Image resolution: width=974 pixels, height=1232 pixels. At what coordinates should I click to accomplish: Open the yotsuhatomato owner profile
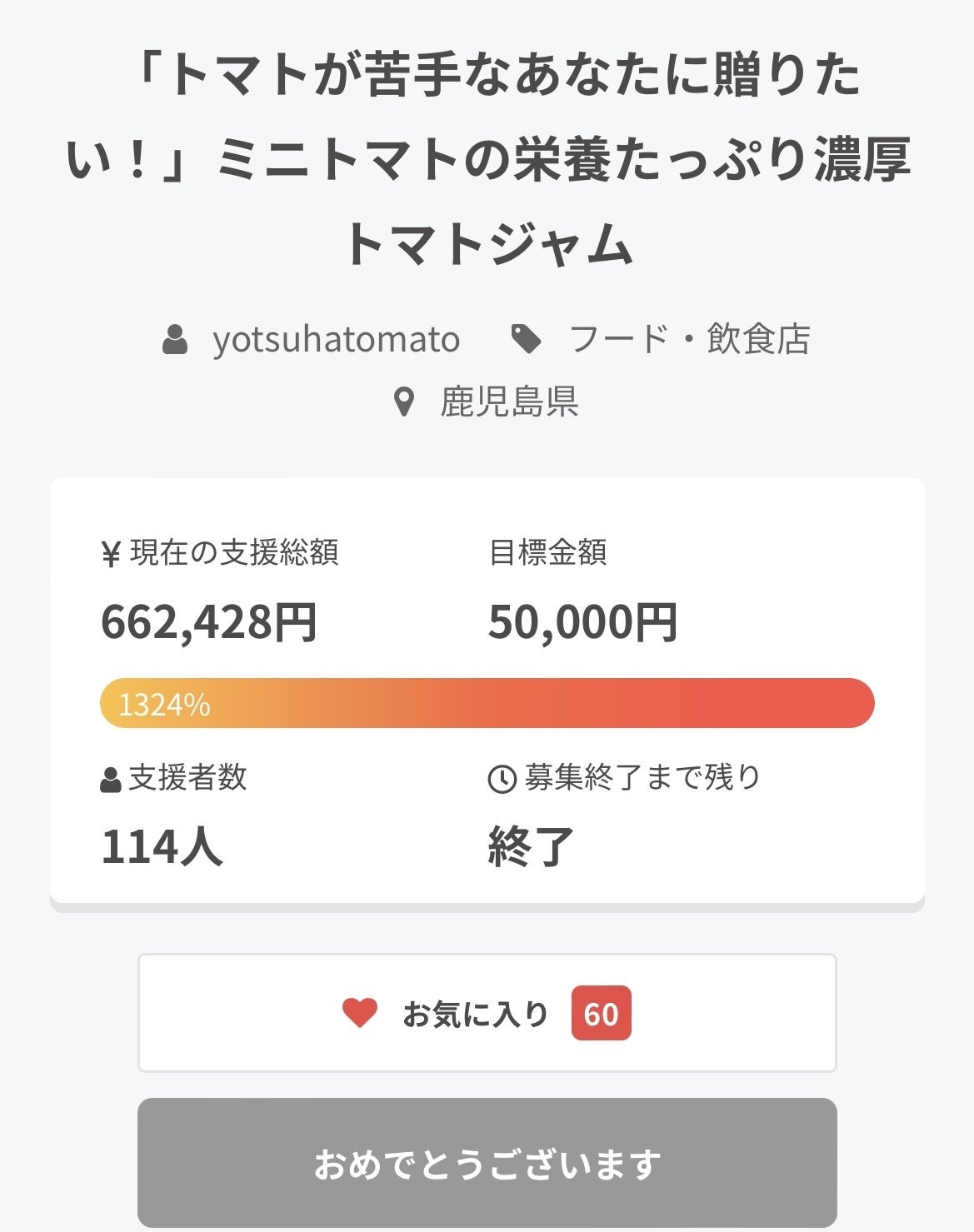(335, 340)
